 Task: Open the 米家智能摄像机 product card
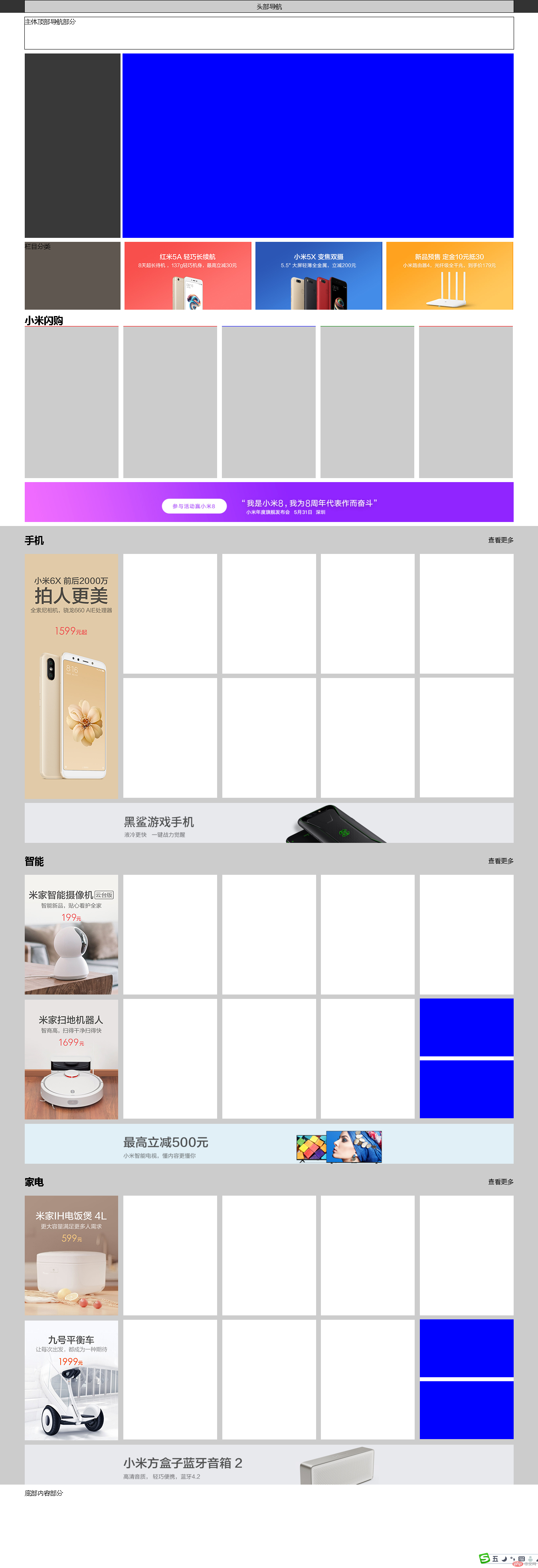(71, 934)
